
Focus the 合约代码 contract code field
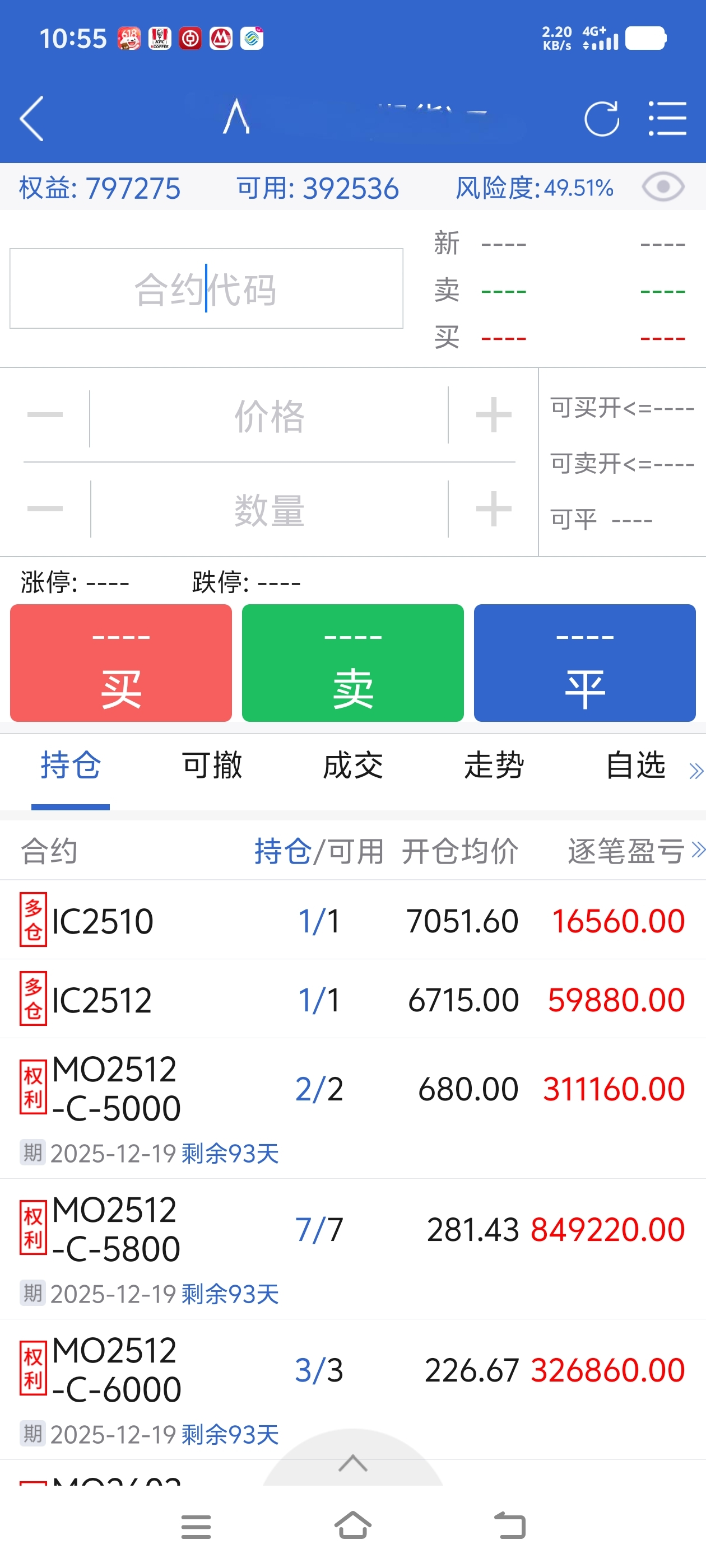(206, 288)
